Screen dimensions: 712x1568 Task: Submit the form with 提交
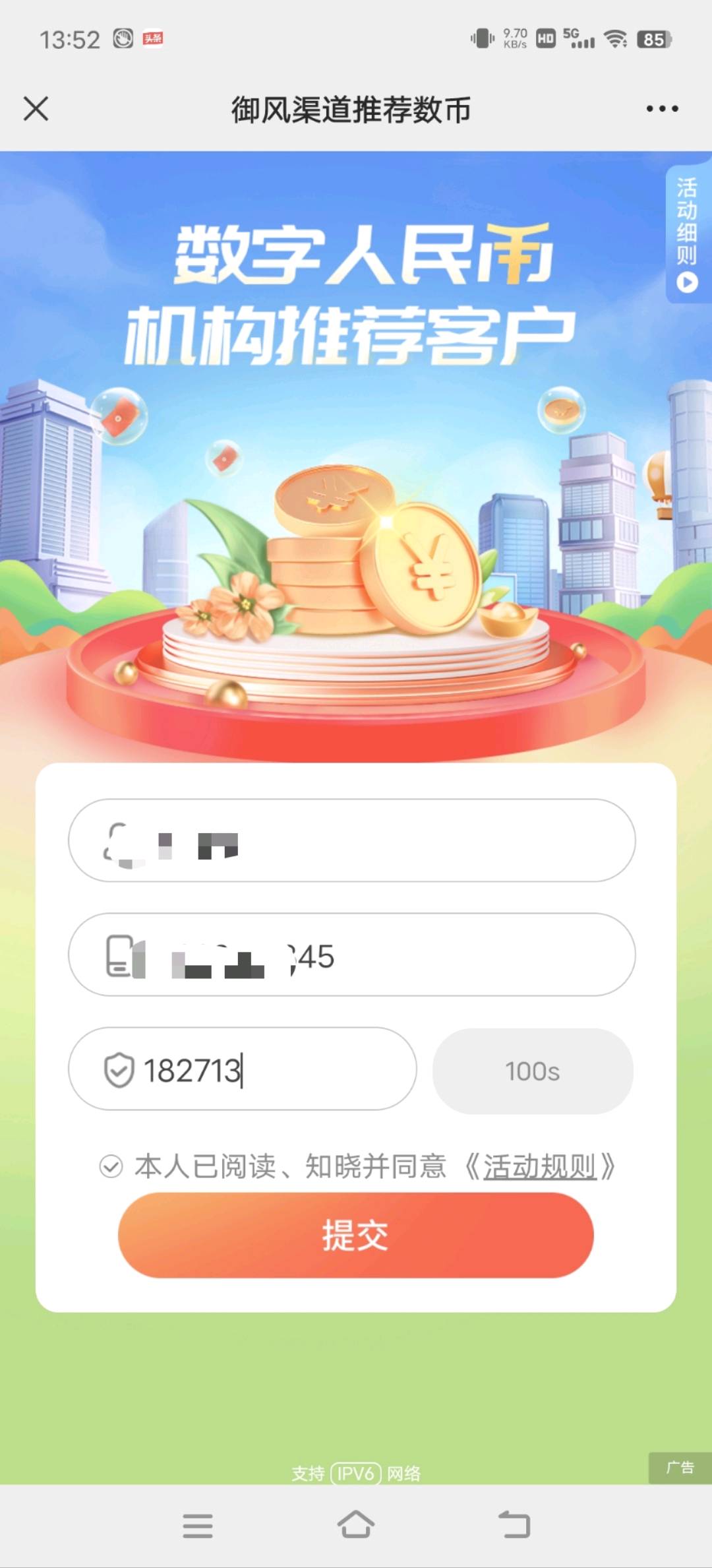click(x=356, y=1235)
